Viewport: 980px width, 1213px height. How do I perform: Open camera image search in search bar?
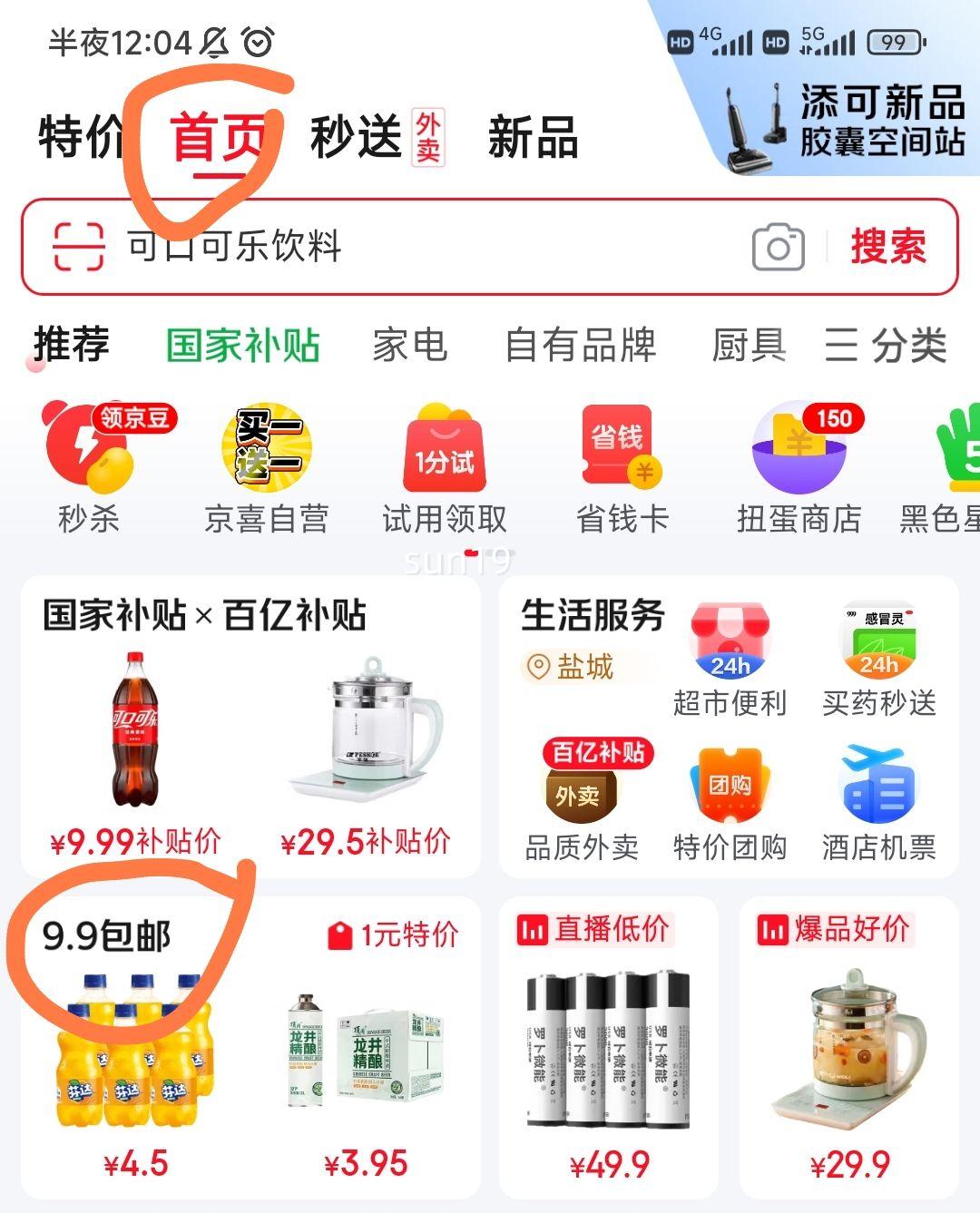coord(780,247)
